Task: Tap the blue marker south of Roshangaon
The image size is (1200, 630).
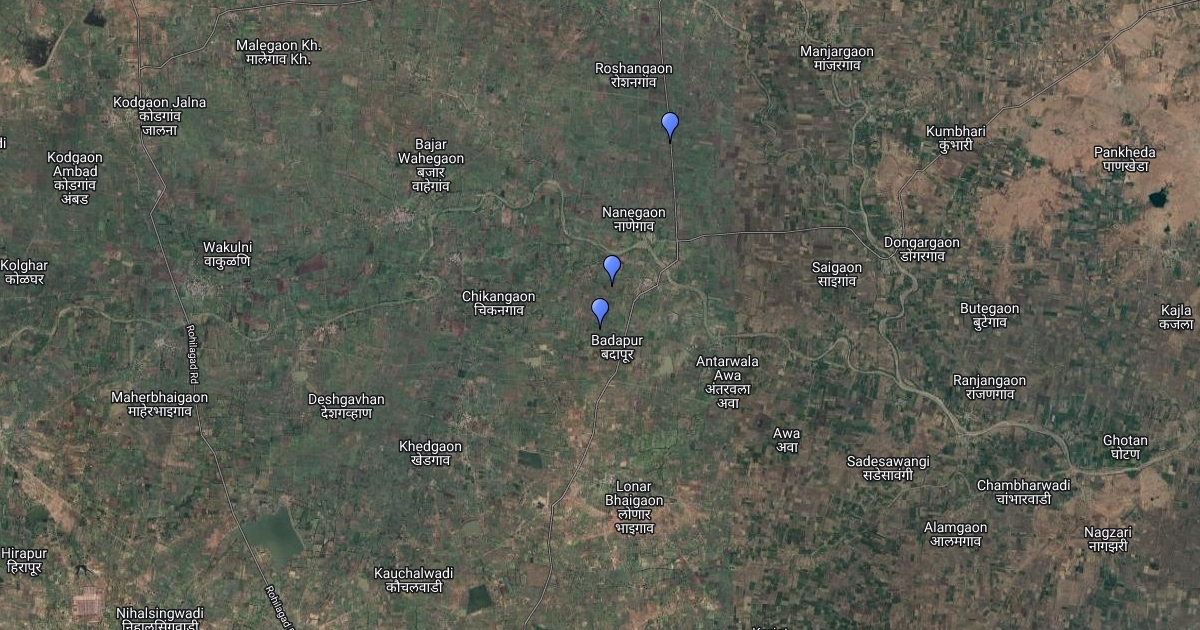Action: (x=670, y=125)
